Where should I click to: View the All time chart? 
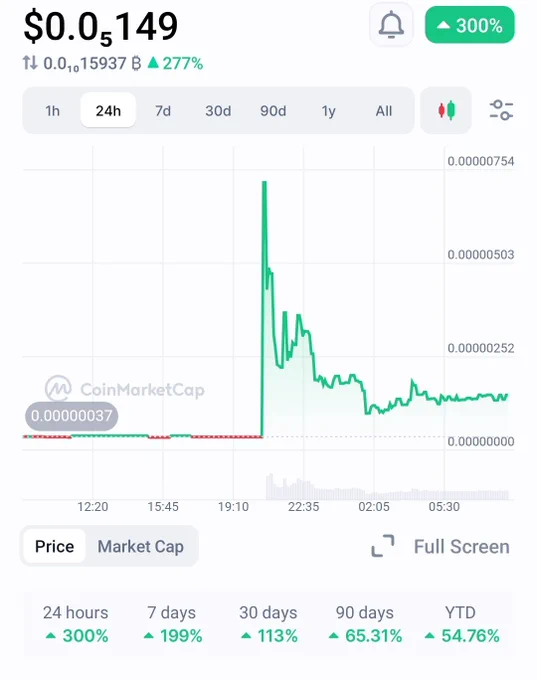pos(384,111)
